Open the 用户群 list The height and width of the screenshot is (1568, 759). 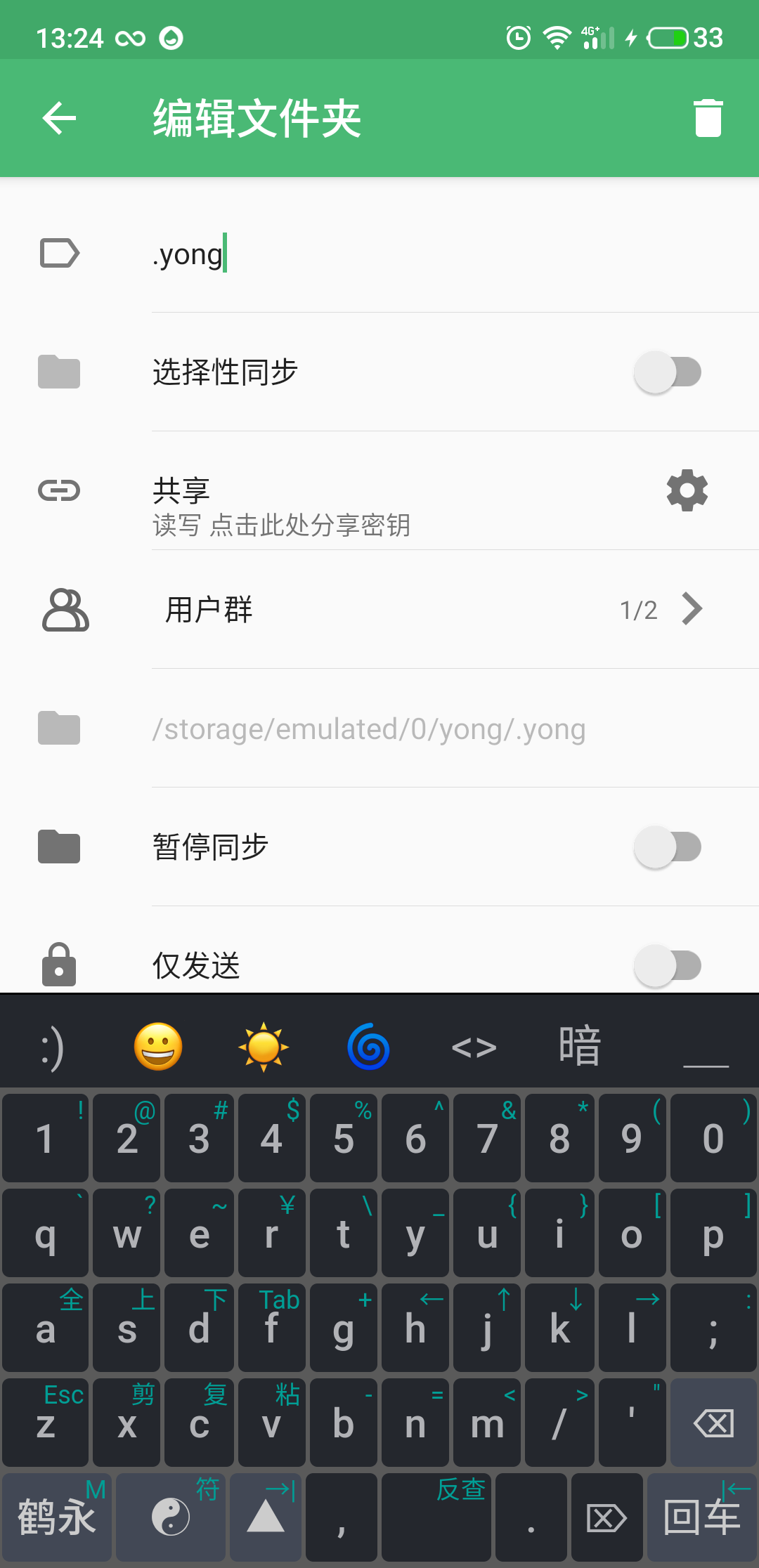pyautogui.click(x=379, y=610)
